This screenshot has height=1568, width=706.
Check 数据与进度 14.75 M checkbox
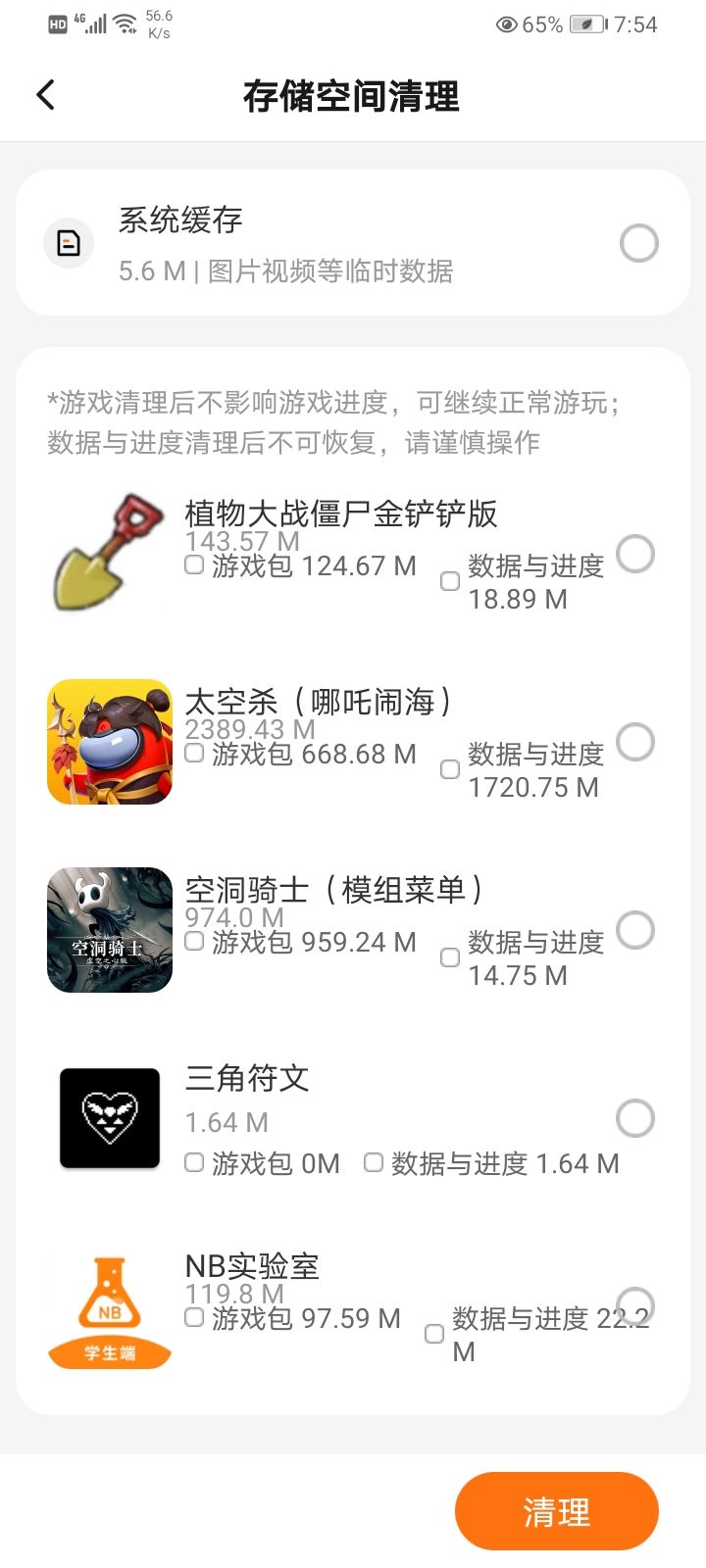click(450, 957)
